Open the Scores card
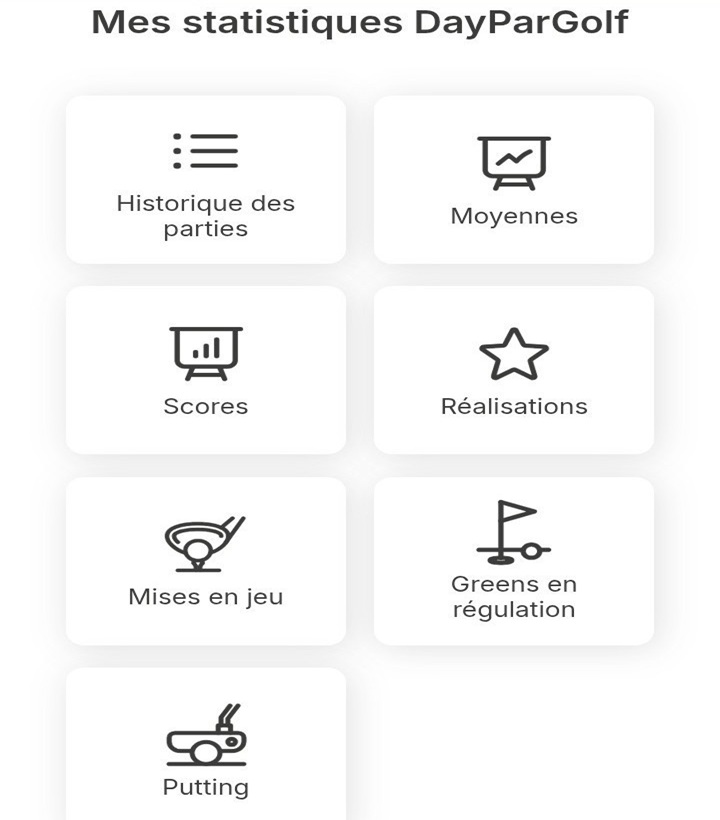Screen dimensions: 720x820 point(206,370)
